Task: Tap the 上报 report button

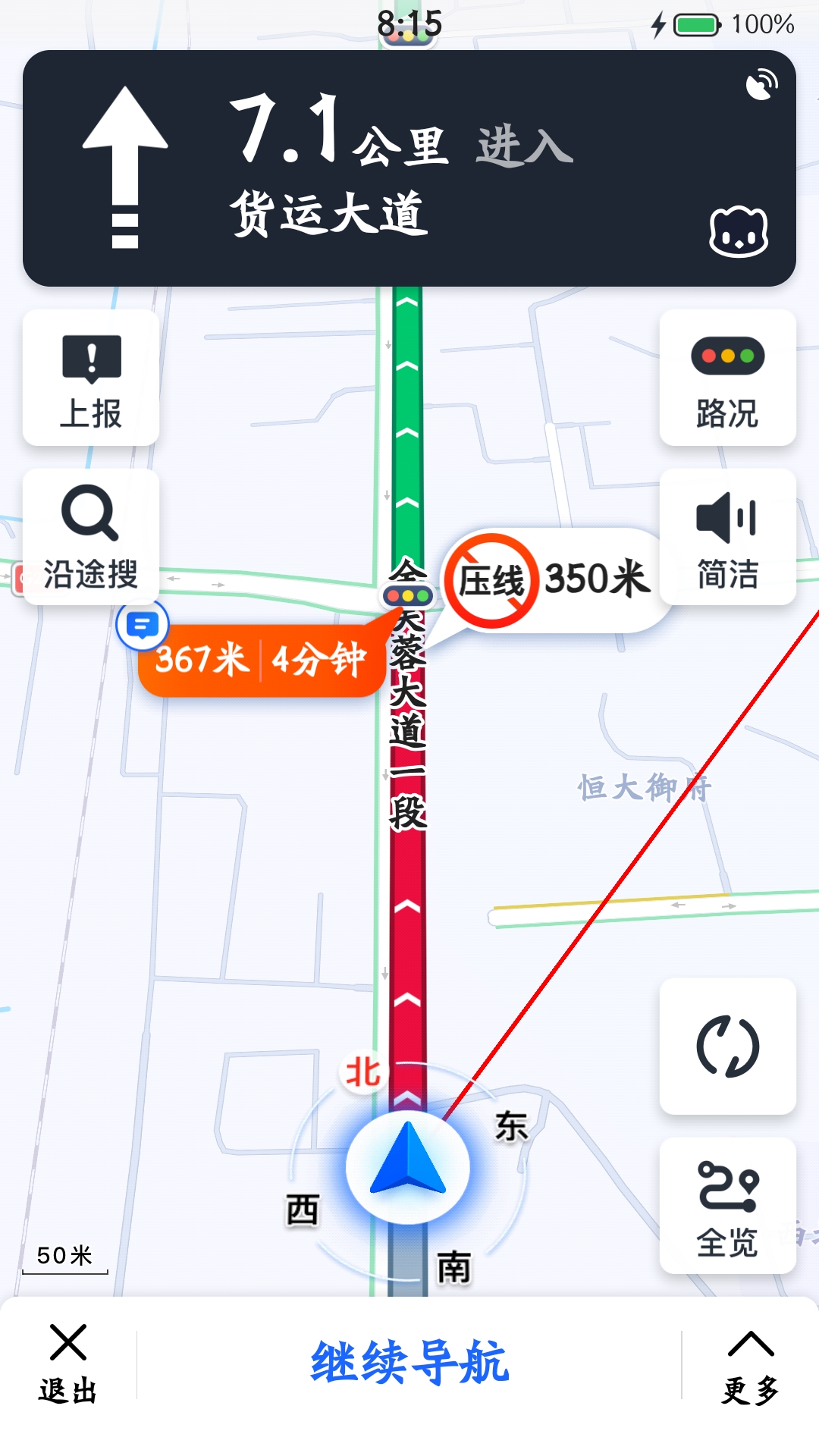Action: click(x=91, y=378)
